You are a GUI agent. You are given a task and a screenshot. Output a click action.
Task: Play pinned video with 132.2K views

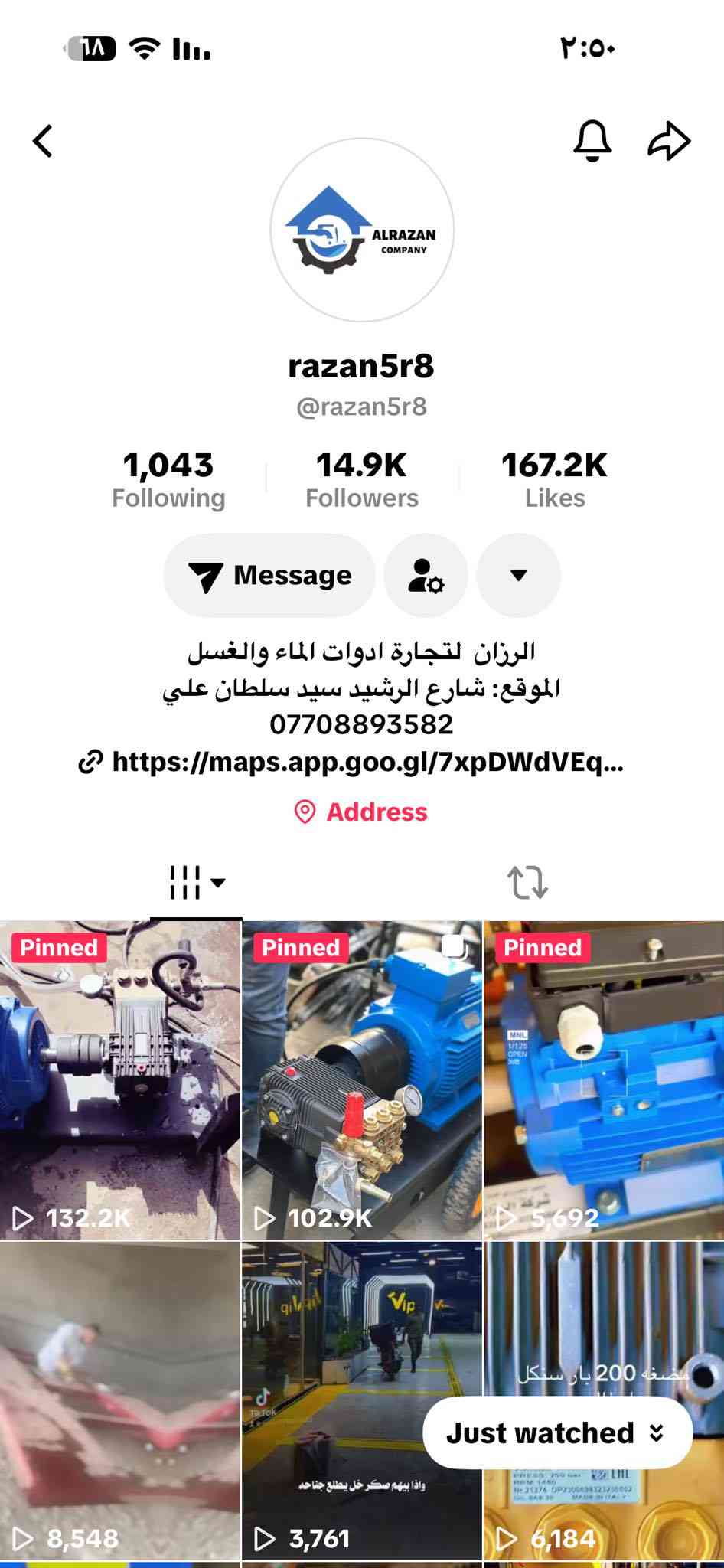point(119,1080)
